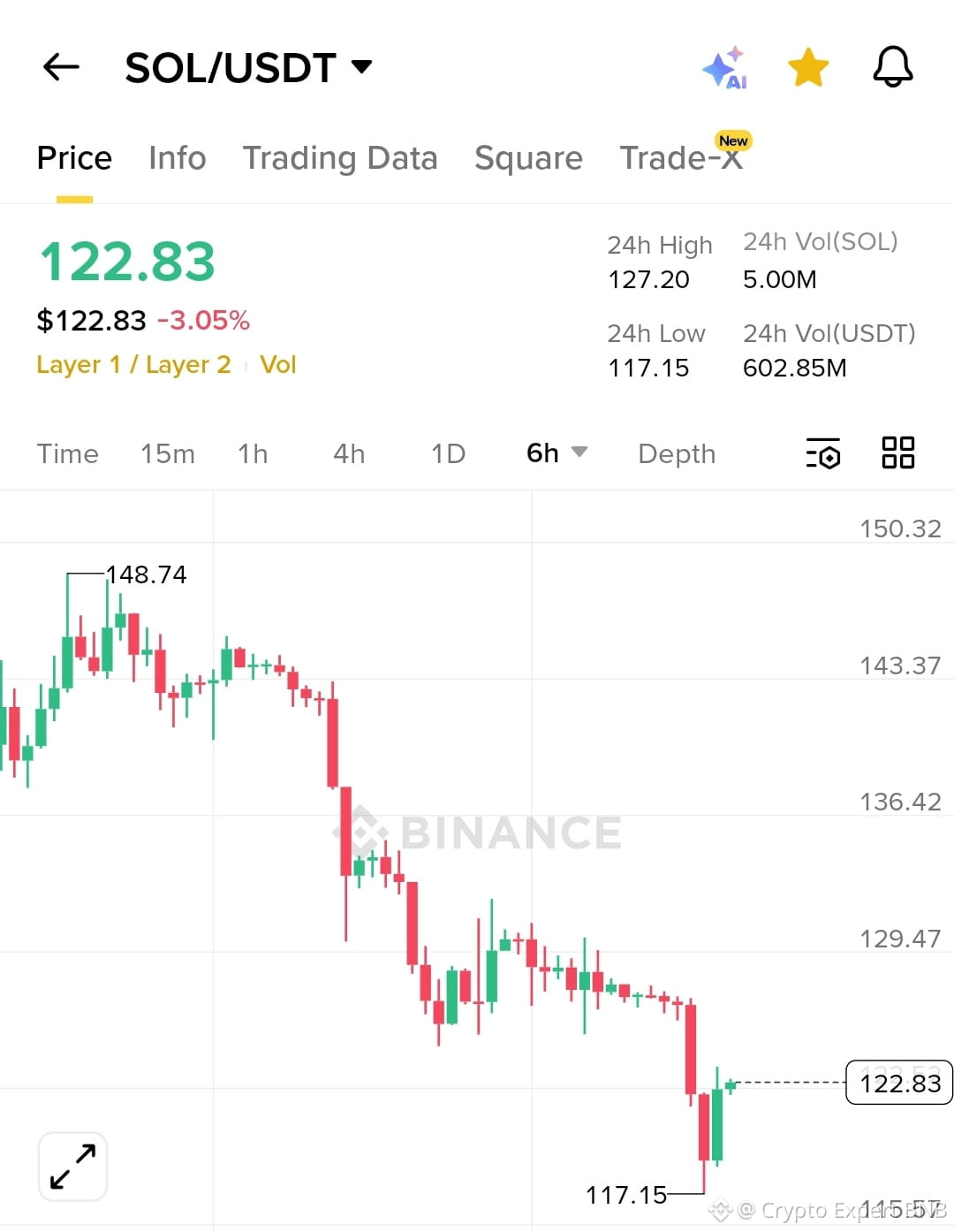The width and height of the screenshot is (954, 1232).
Task: Navigate back with the arrow icon
Action: click(60, 67)
